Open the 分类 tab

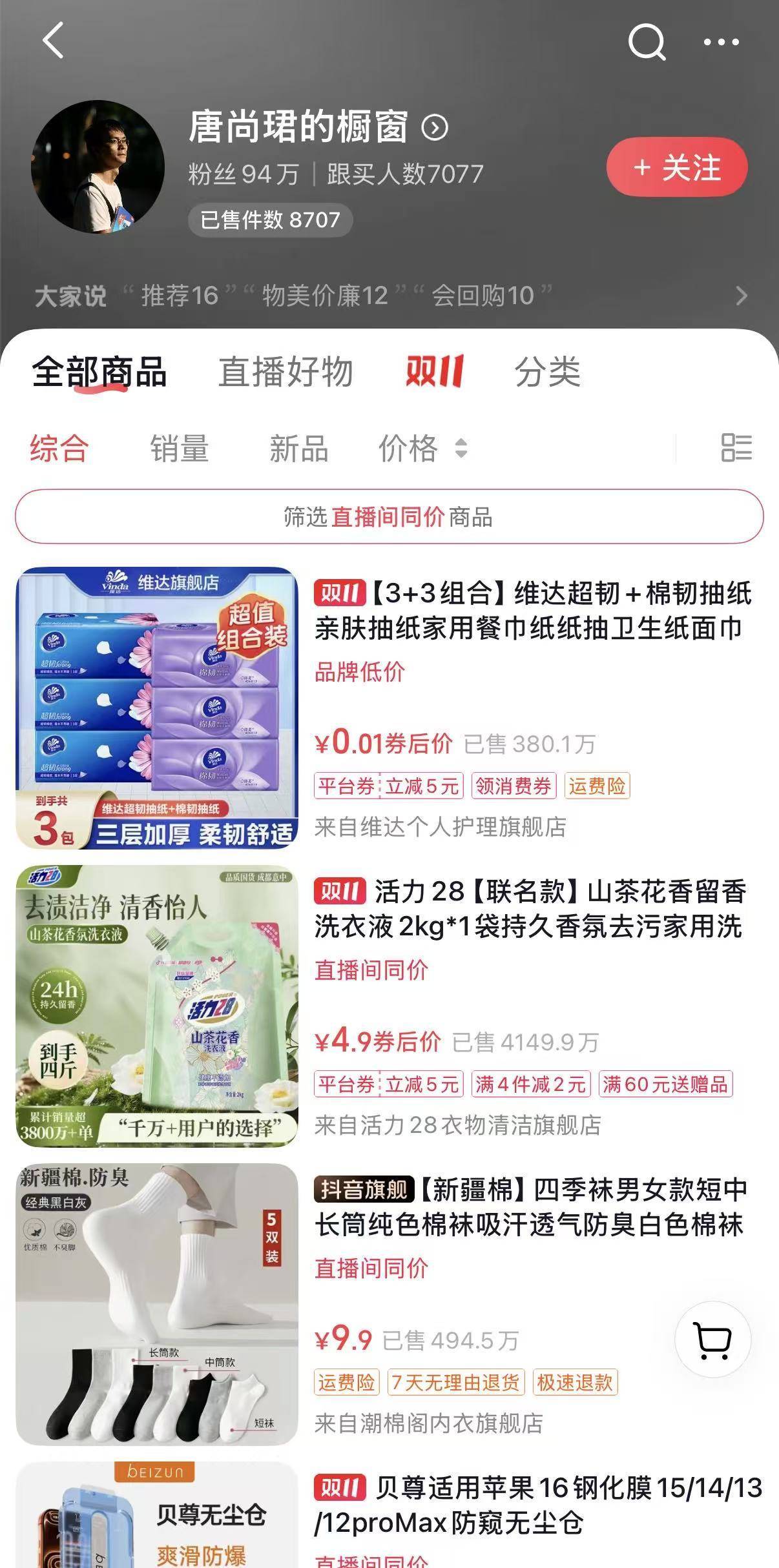pos(547,373)
